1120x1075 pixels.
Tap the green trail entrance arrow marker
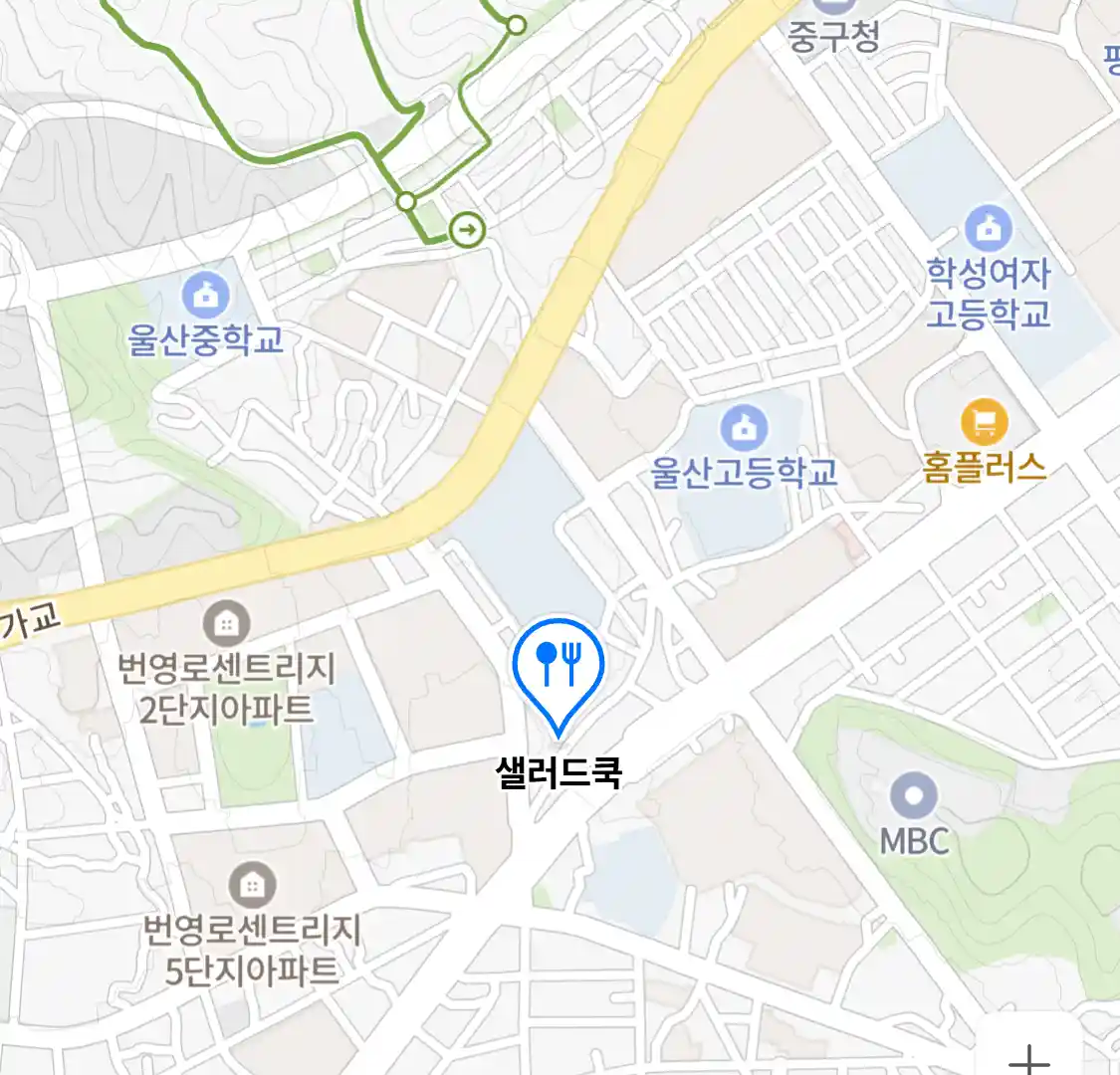[x=467, y=231]
